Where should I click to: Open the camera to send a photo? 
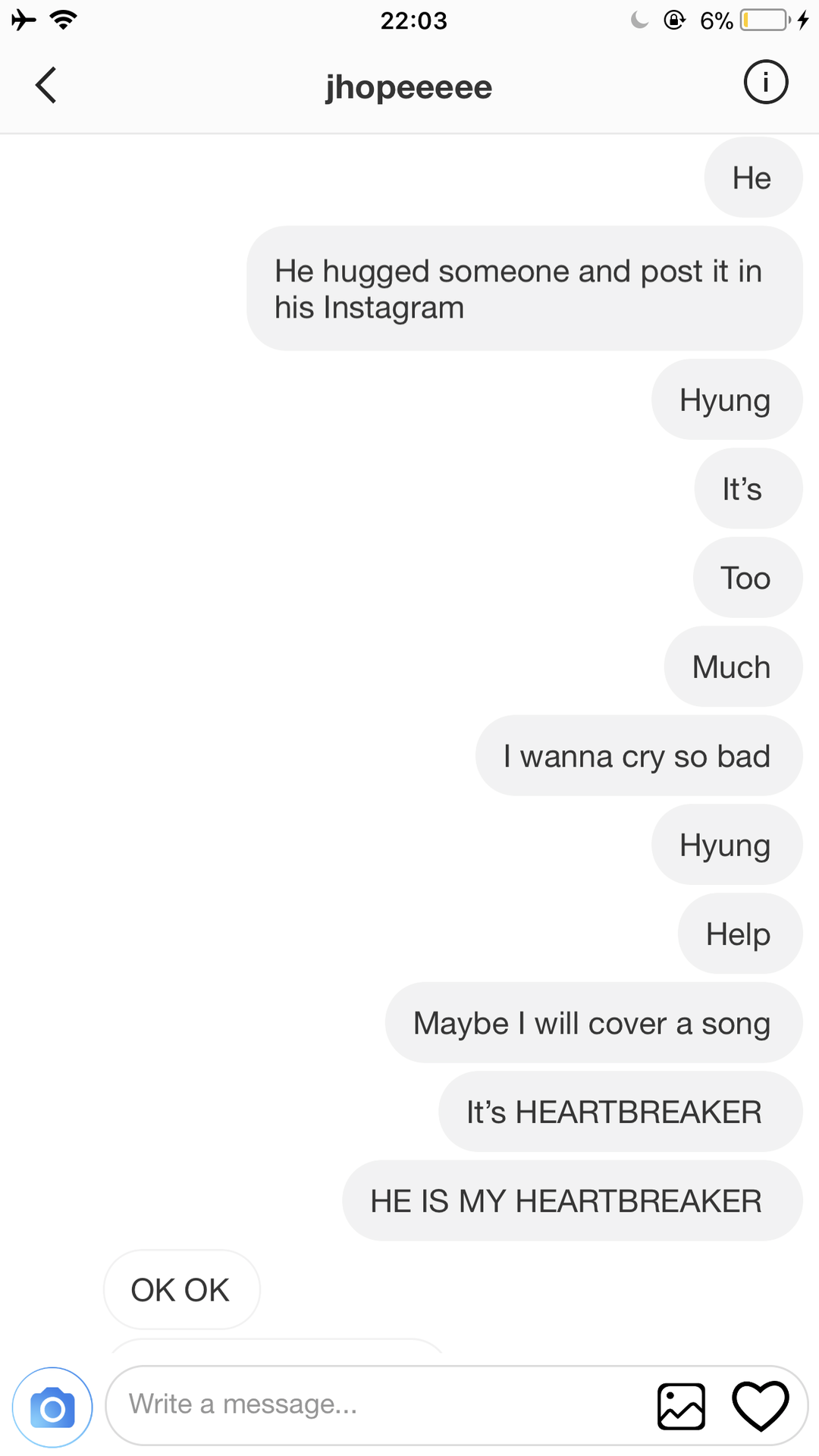pyautogui.click(x=52, y=1407)
